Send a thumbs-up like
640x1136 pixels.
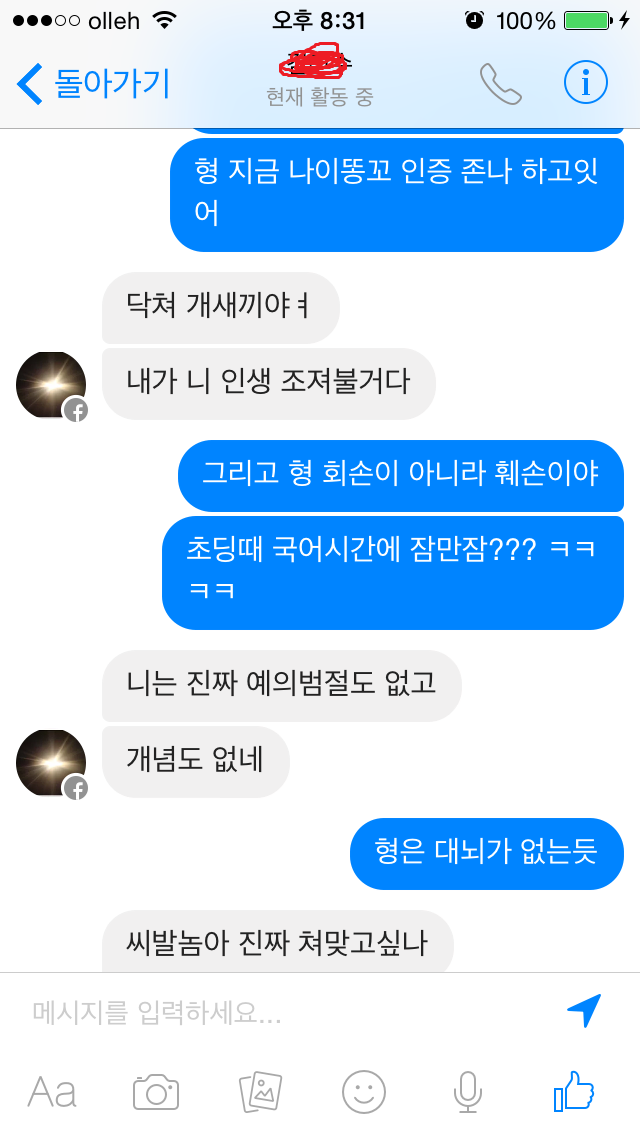point(574,1091)
